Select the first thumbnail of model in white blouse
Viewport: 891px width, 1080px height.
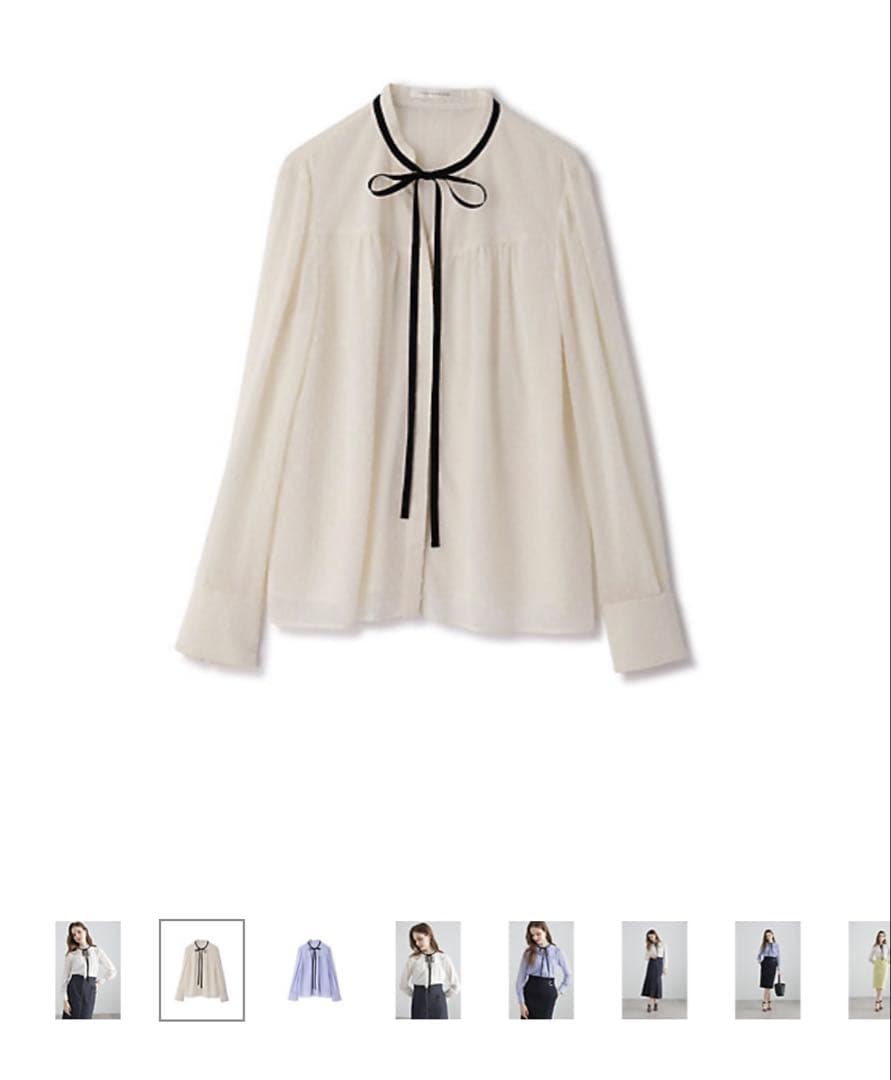click(88, 969)
